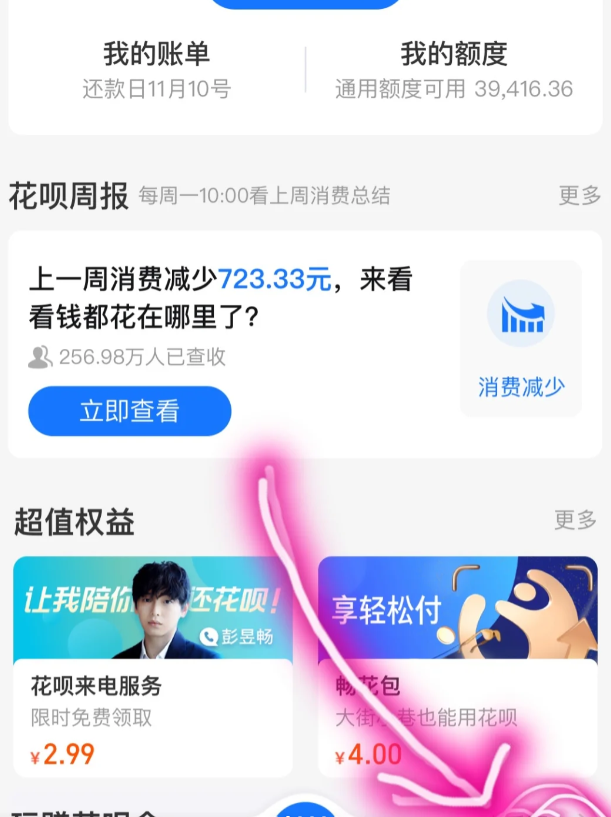Tap the 立即查看 button
This screenshot has width=611, height=817.
[x=130, y=411]
